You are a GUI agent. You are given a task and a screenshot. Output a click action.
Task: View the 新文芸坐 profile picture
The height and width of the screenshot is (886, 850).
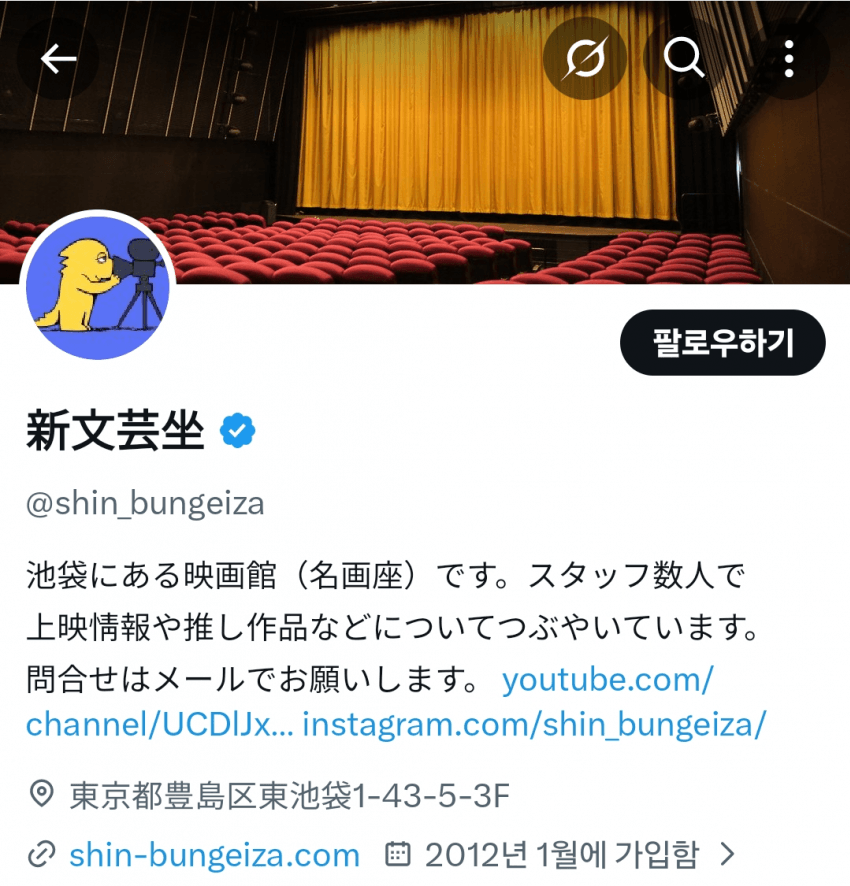pyautogui.click(x=97, y=286)
